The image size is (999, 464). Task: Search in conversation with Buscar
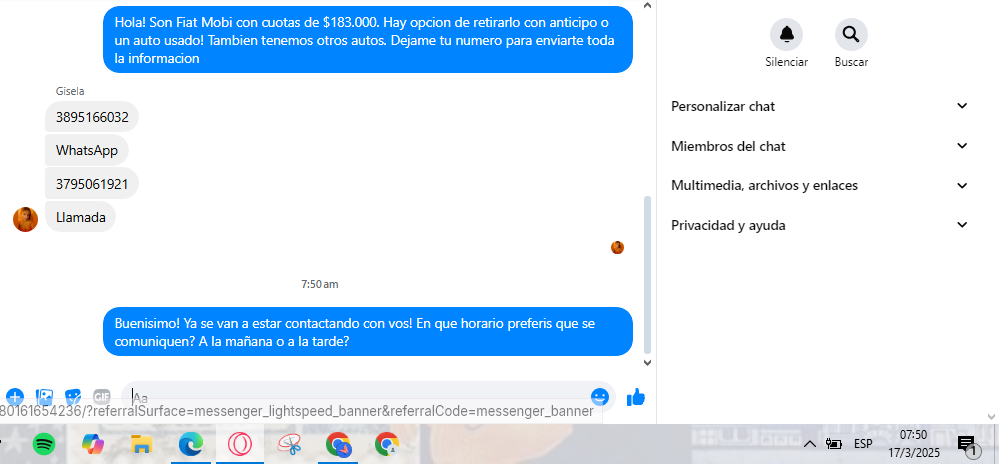click(851, 35)
